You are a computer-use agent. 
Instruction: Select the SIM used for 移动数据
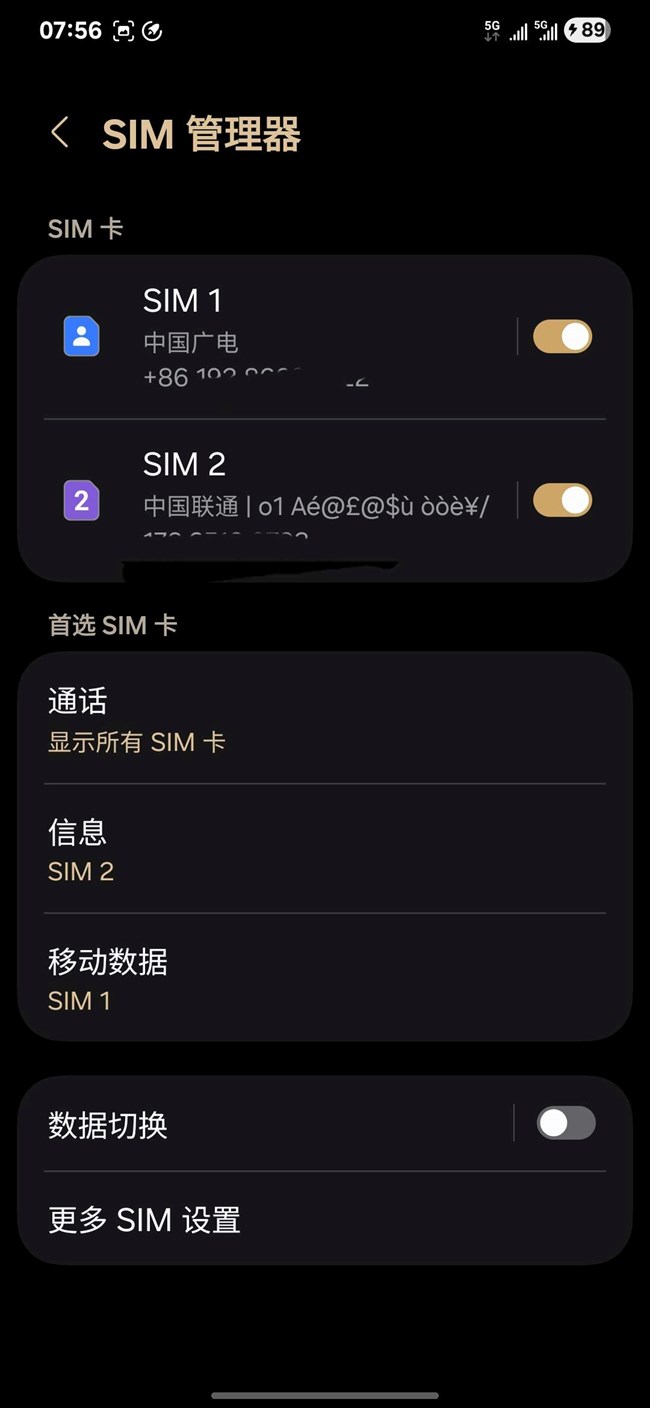point(324,980)
